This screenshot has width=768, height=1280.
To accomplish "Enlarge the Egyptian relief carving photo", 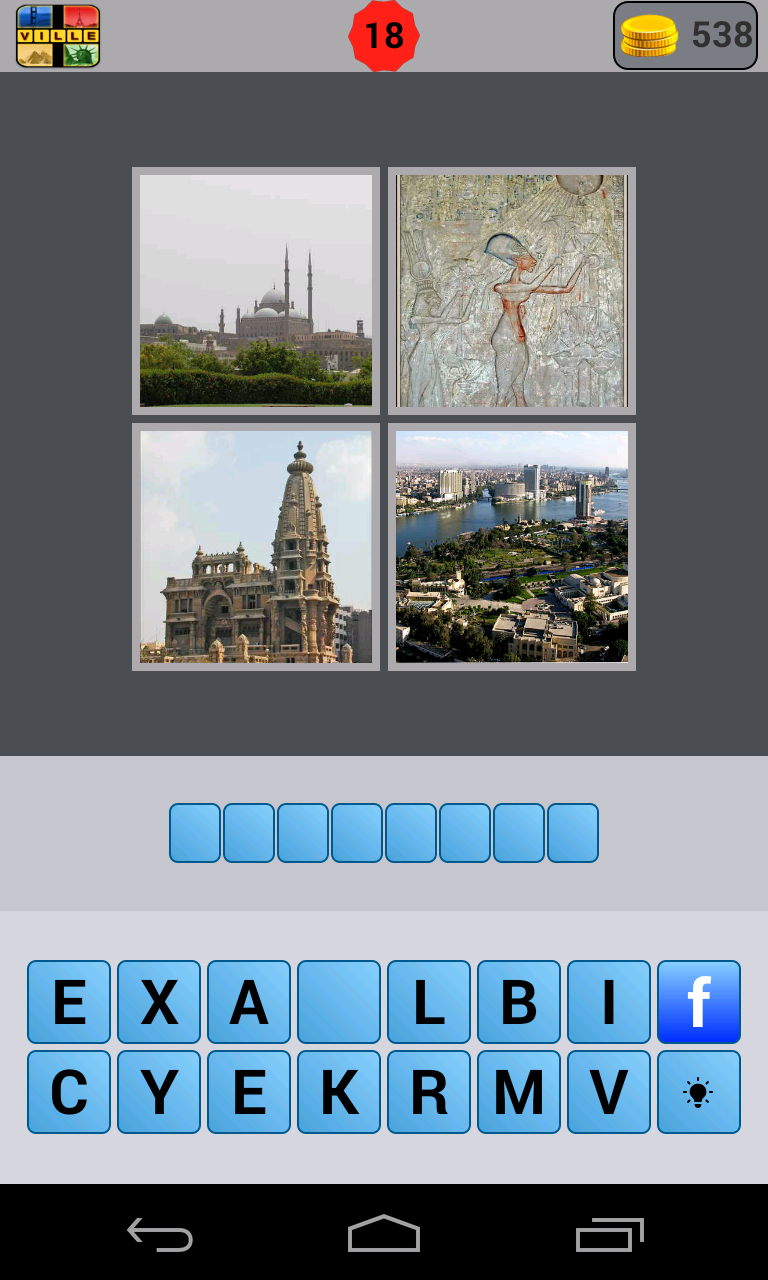I will point(512,291).
